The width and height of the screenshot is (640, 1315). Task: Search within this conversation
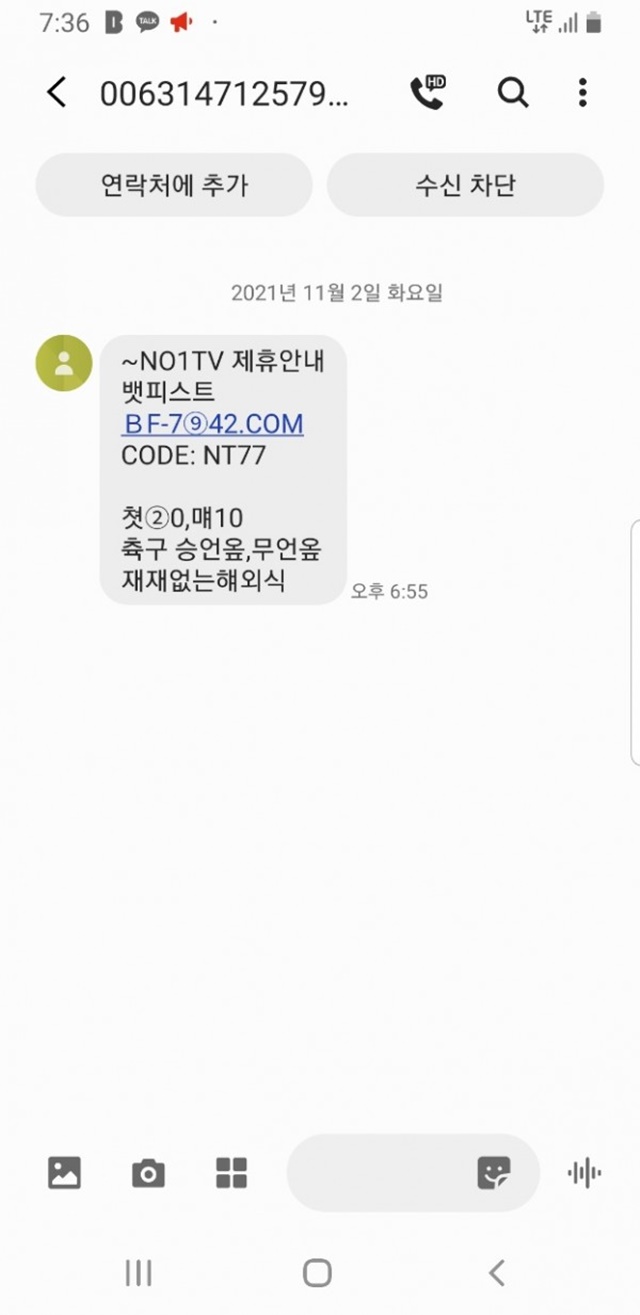tap(513, 93)
